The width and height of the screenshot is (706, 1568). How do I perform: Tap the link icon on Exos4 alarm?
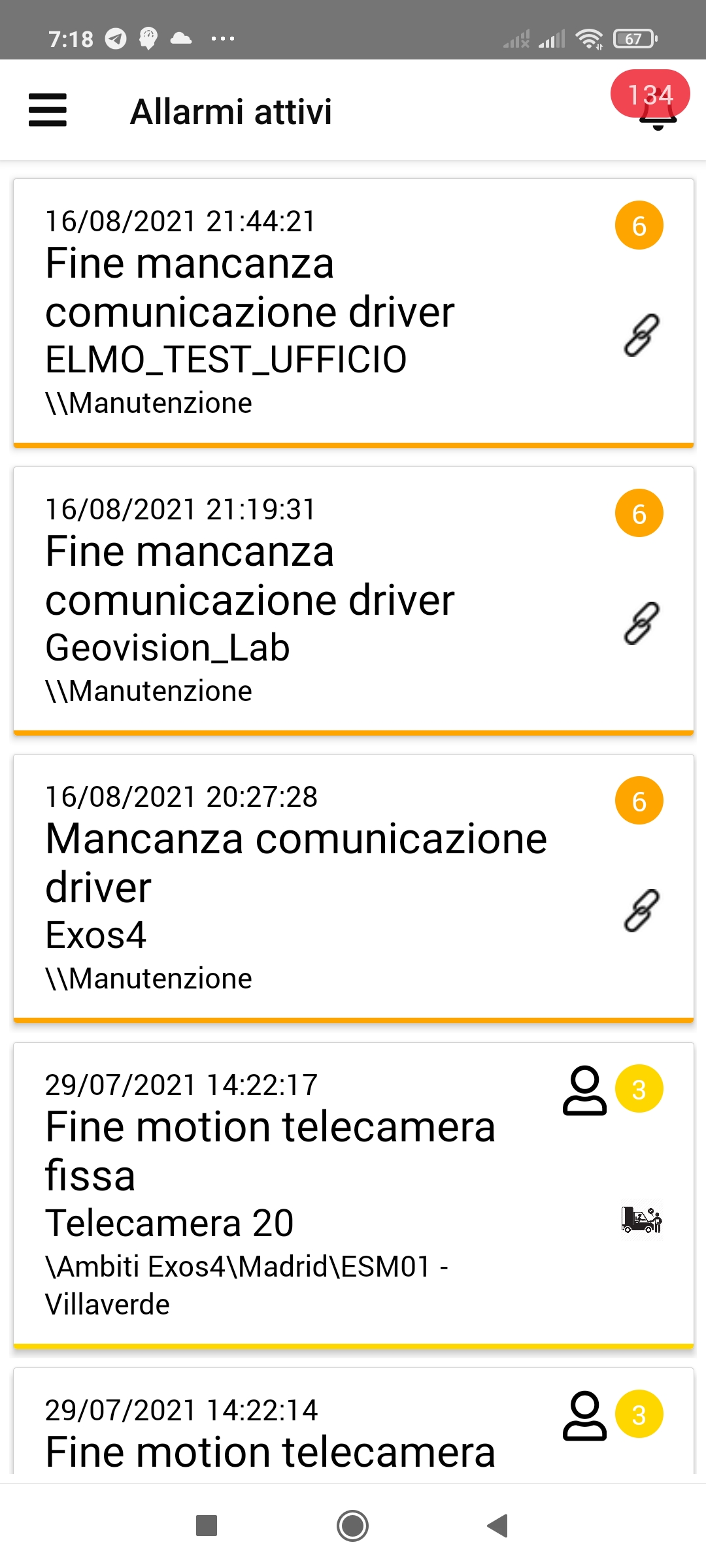click(641, 910)
